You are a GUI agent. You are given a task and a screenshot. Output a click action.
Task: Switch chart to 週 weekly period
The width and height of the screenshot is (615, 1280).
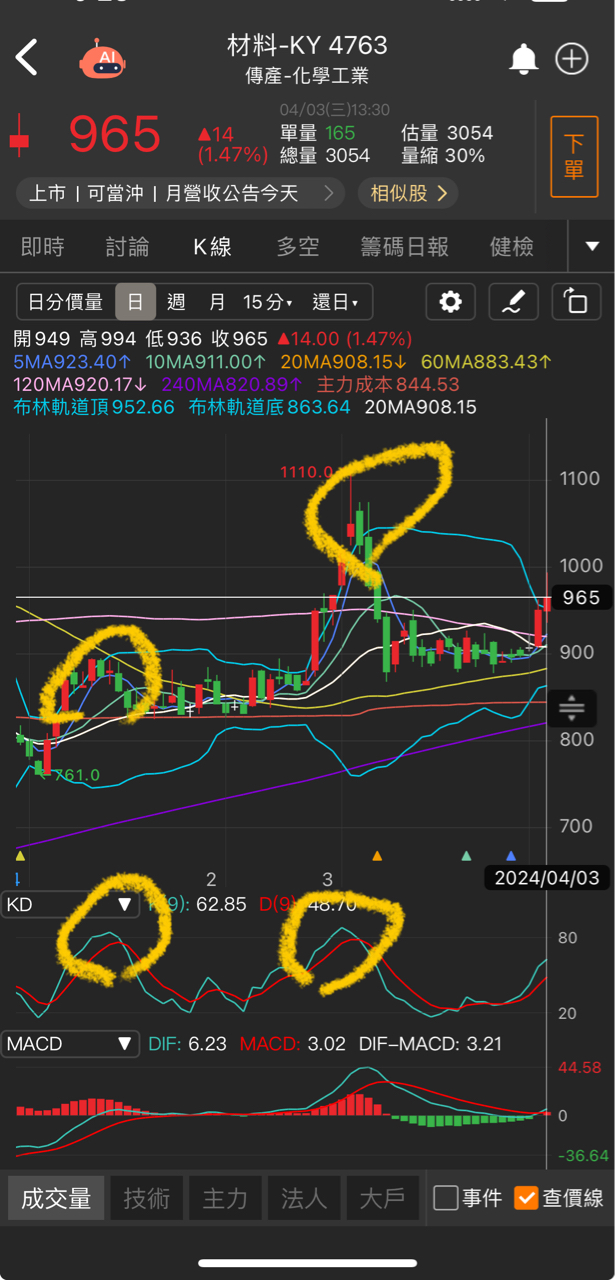click(x=176, y=302)
